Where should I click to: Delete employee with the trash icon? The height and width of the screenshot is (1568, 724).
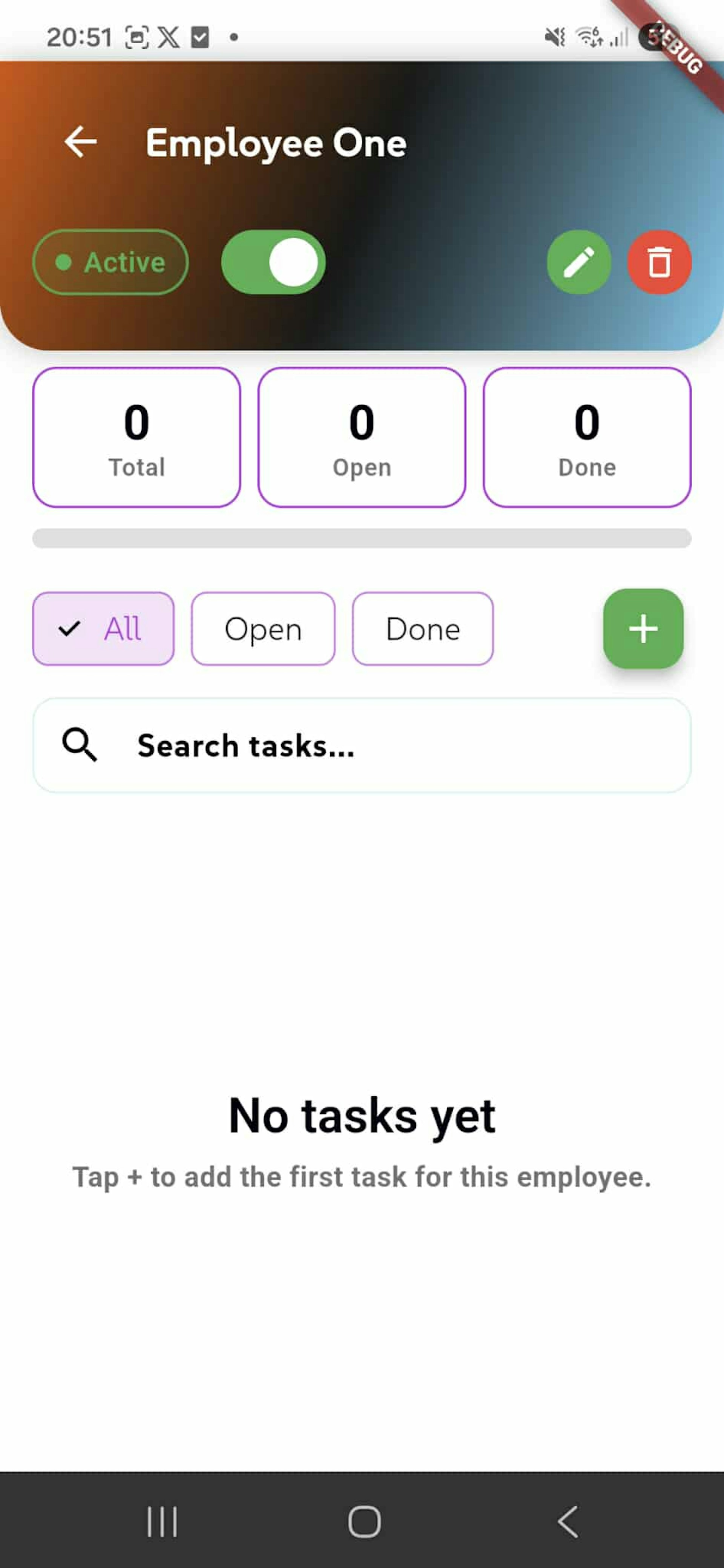pos(659,262)
